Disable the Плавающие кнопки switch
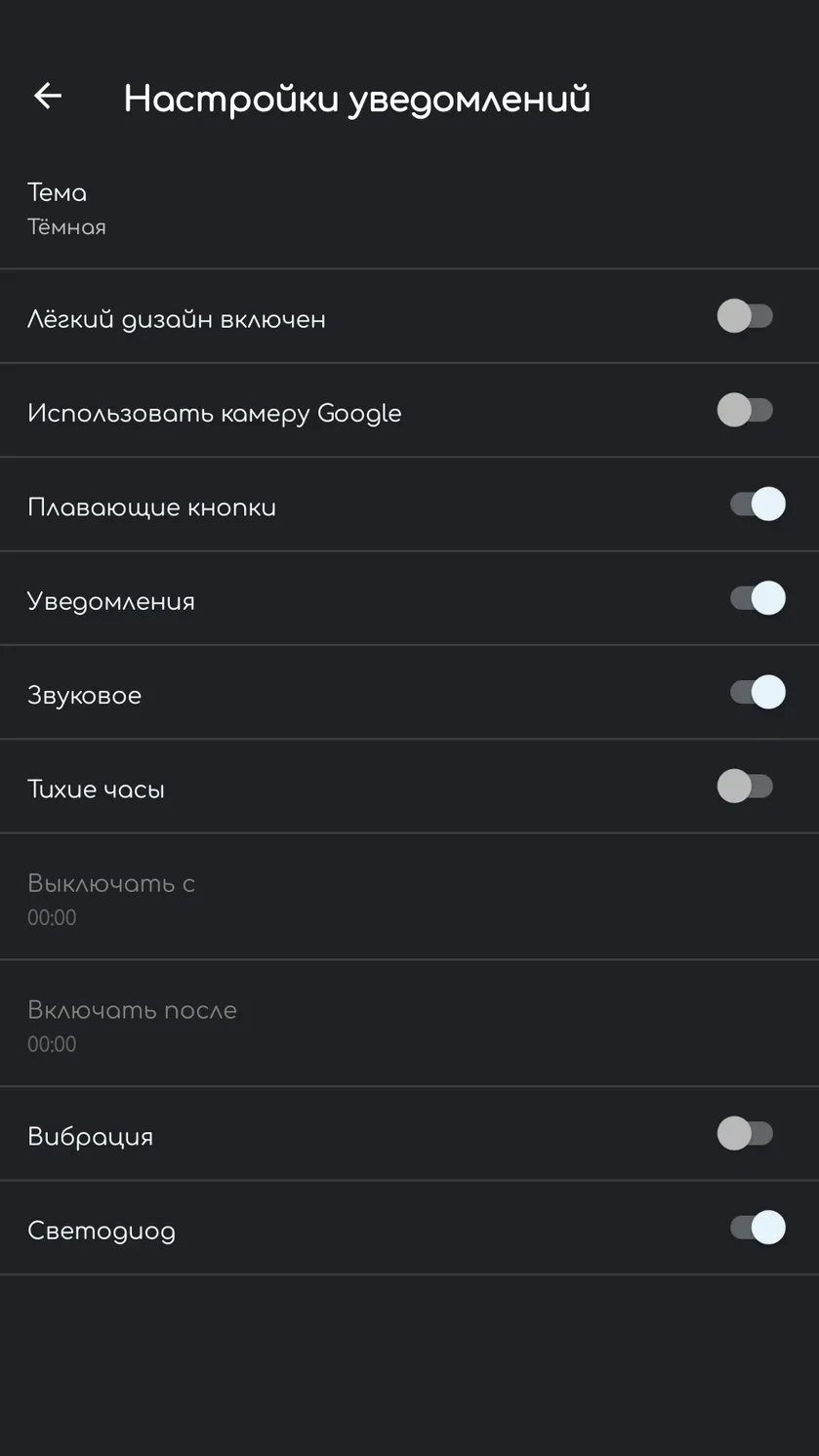 758,505
